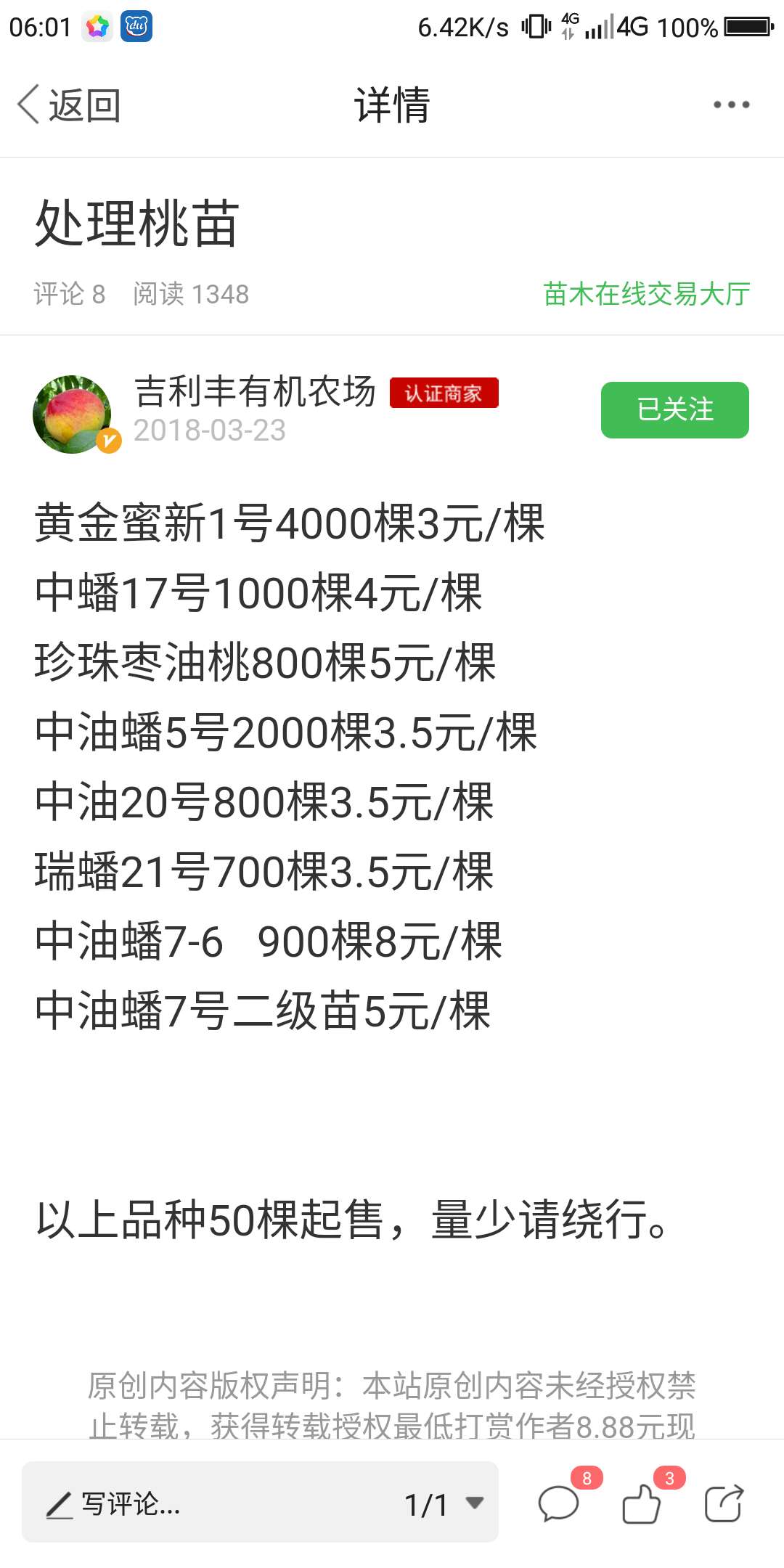Open the three-dot overflow menu
This screenshot has width=784, height=1568.
coord(731,105)
